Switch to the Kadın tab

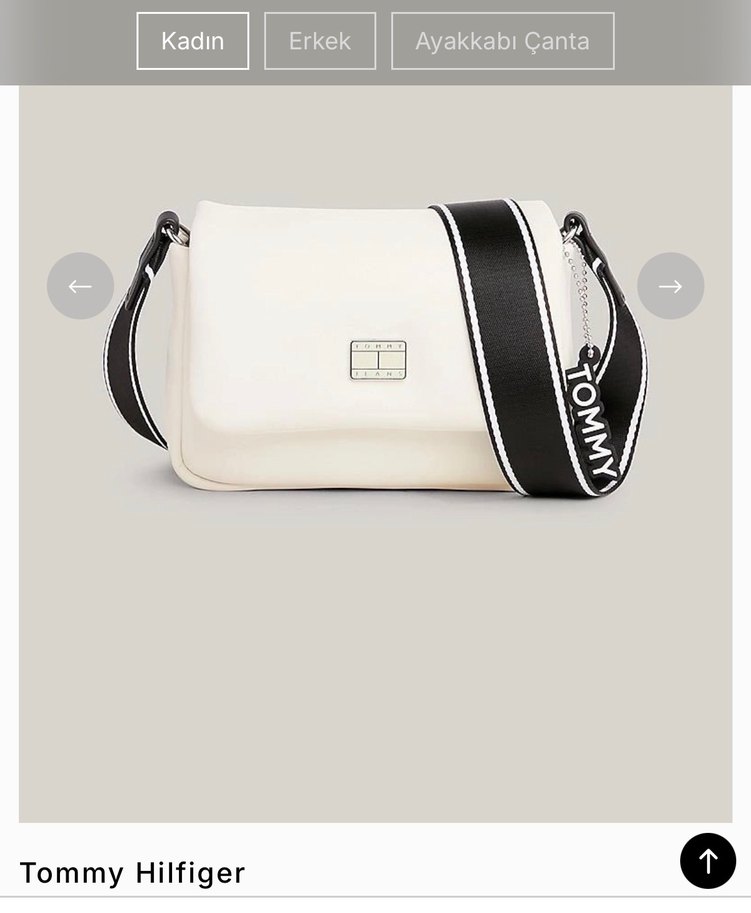[x=192, y=41]
